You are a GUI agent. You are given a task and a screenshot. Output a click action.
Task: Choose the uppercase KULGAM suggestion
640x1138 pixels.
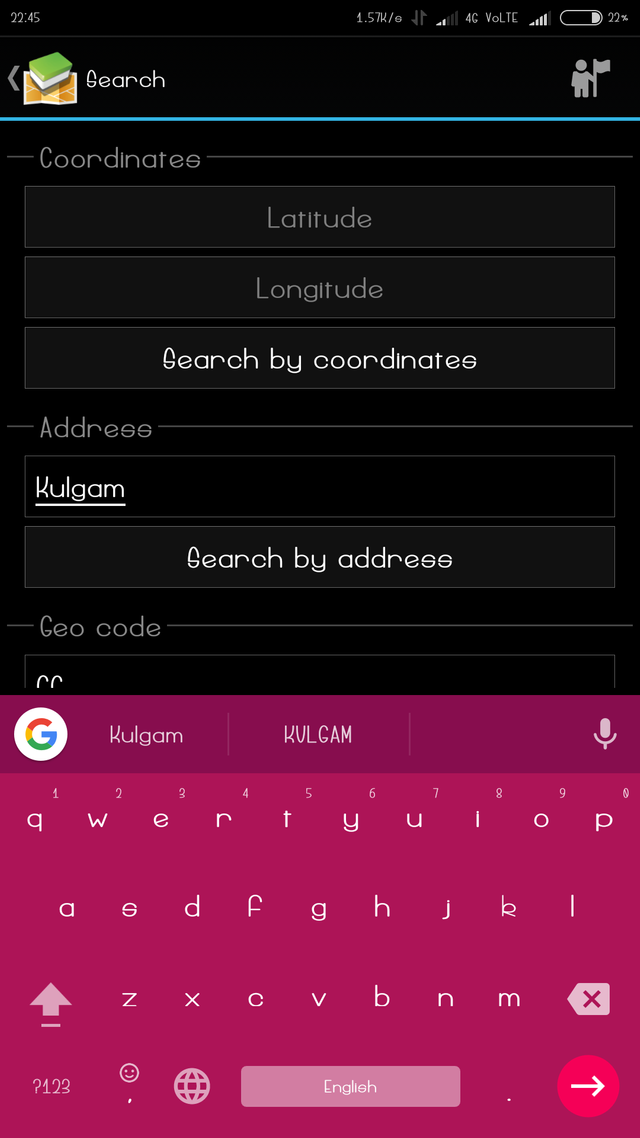tap(318, 734)
